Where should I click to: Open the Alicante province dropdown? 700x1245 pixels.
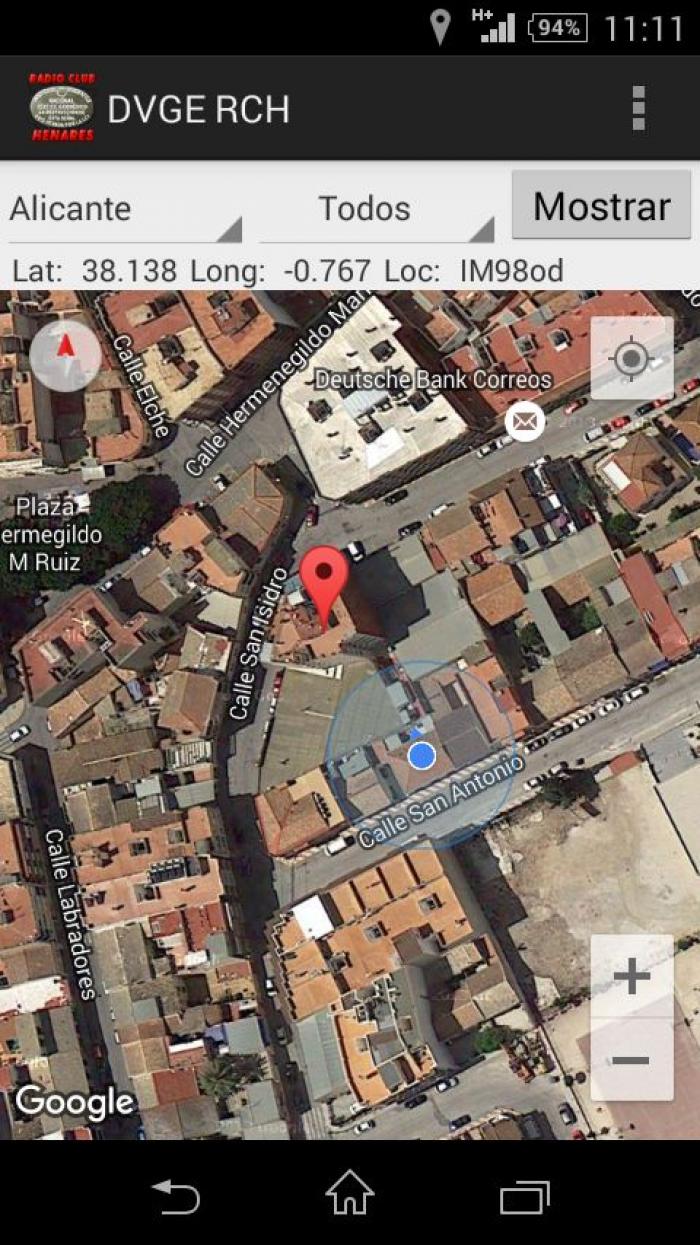click(x=125, y=208)
